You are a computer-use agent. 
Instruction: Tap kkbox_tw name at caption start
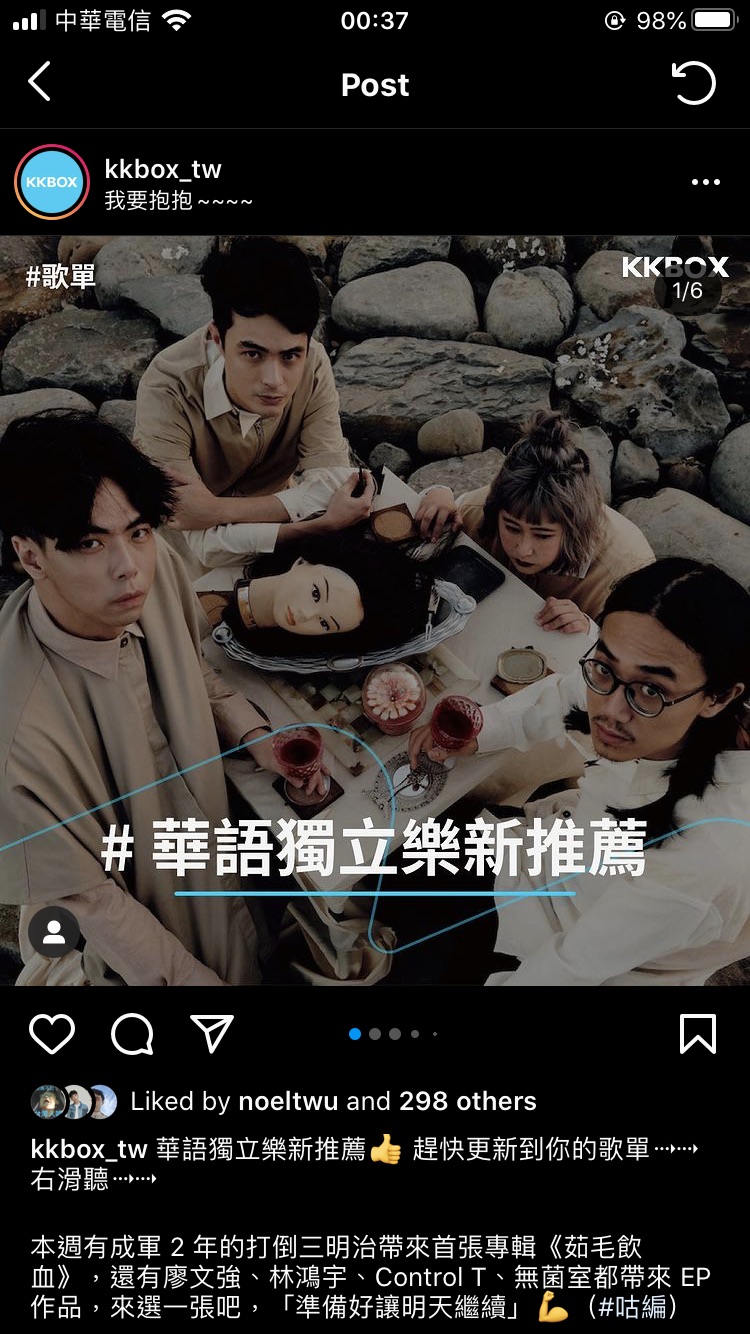(89, 1150)
